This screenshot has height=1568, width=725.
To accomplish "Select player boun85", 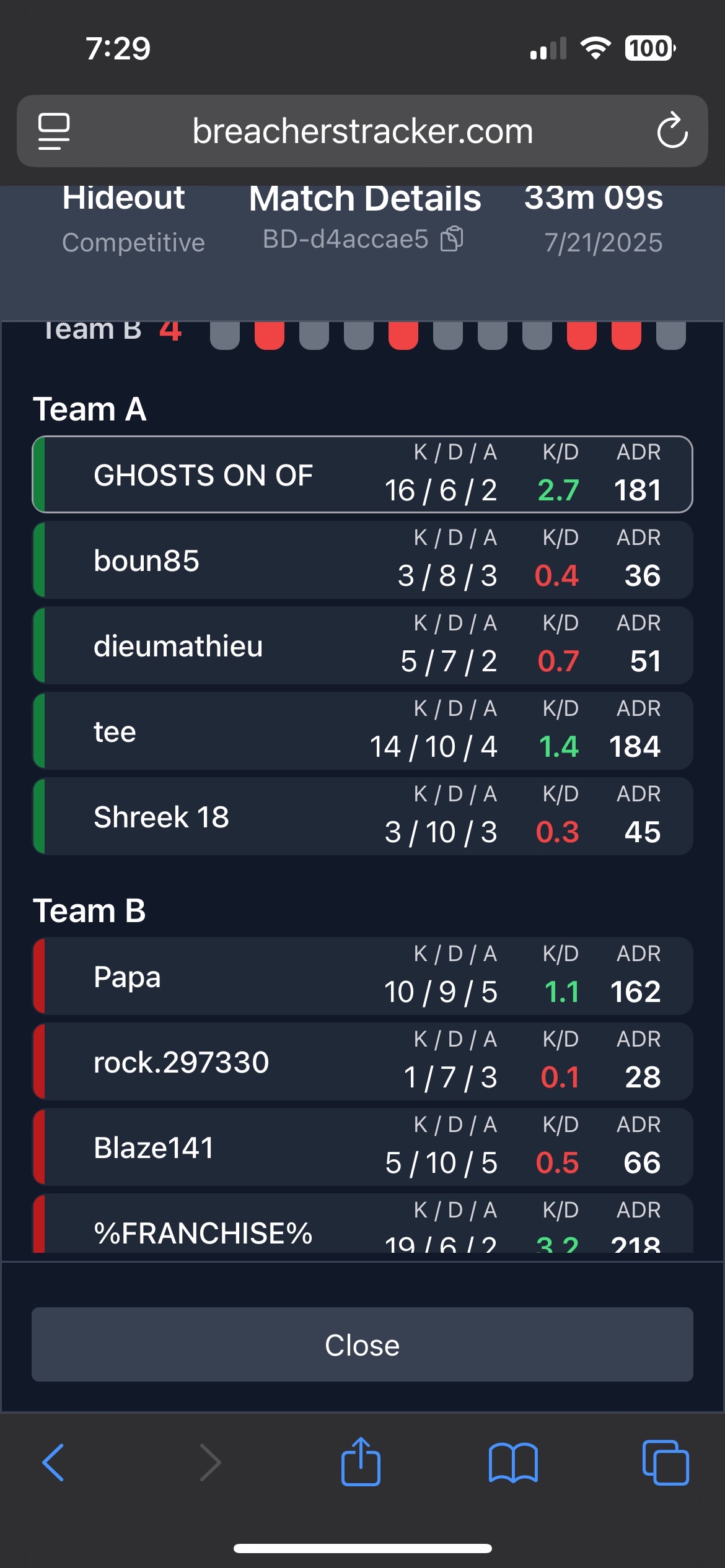I will click(x=362, y=560).
